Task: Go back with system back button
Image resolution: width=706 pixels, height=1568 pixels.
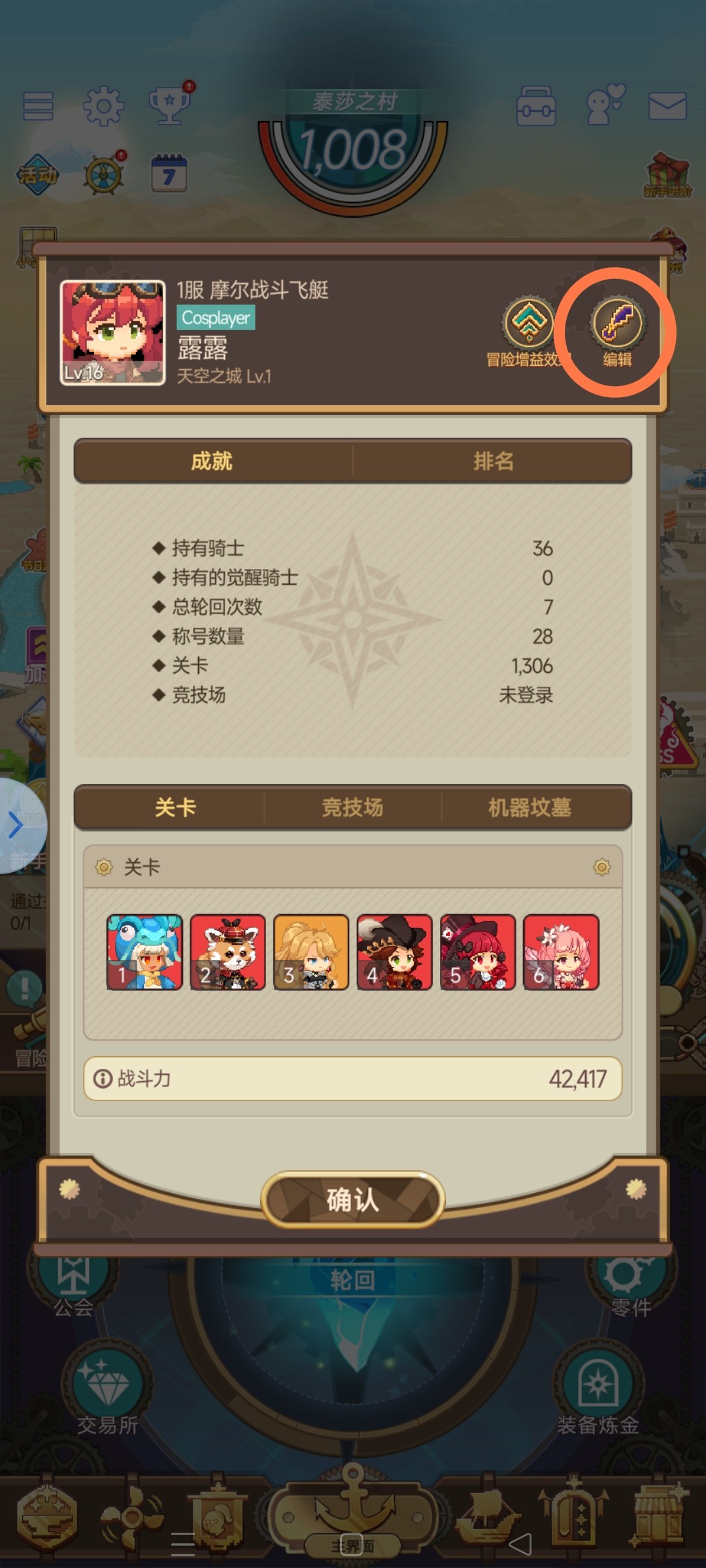Action: 520,1544
